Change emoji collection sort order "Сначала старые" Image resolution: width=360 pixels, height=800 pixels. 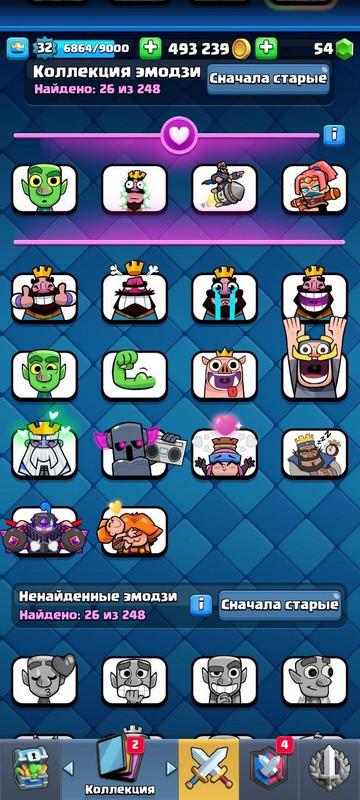268,80
